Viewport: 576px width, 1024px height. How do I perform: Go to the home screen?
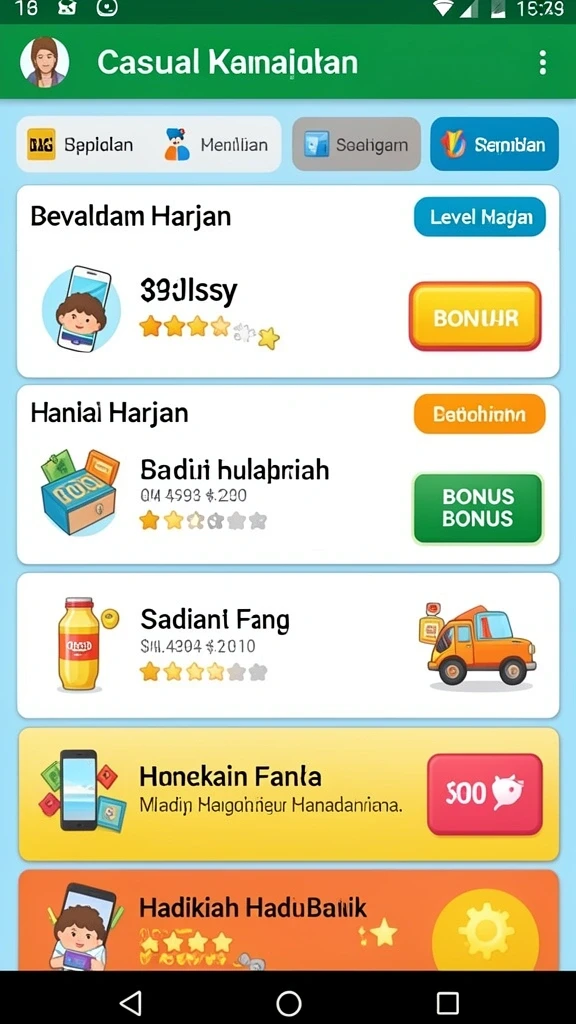pos(289,1002)
